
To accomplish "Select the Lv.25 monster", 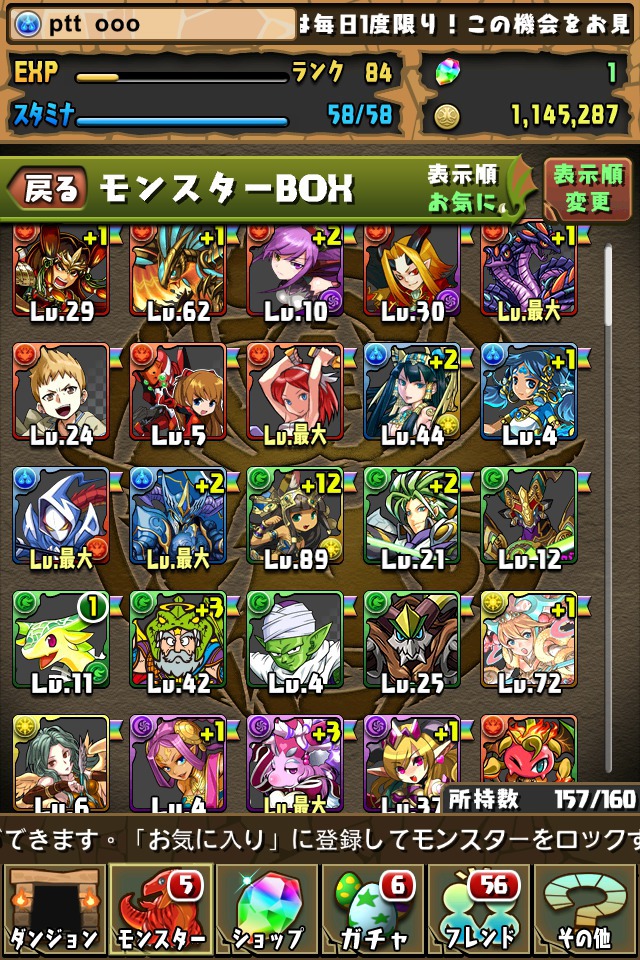I will coord(412,640).
